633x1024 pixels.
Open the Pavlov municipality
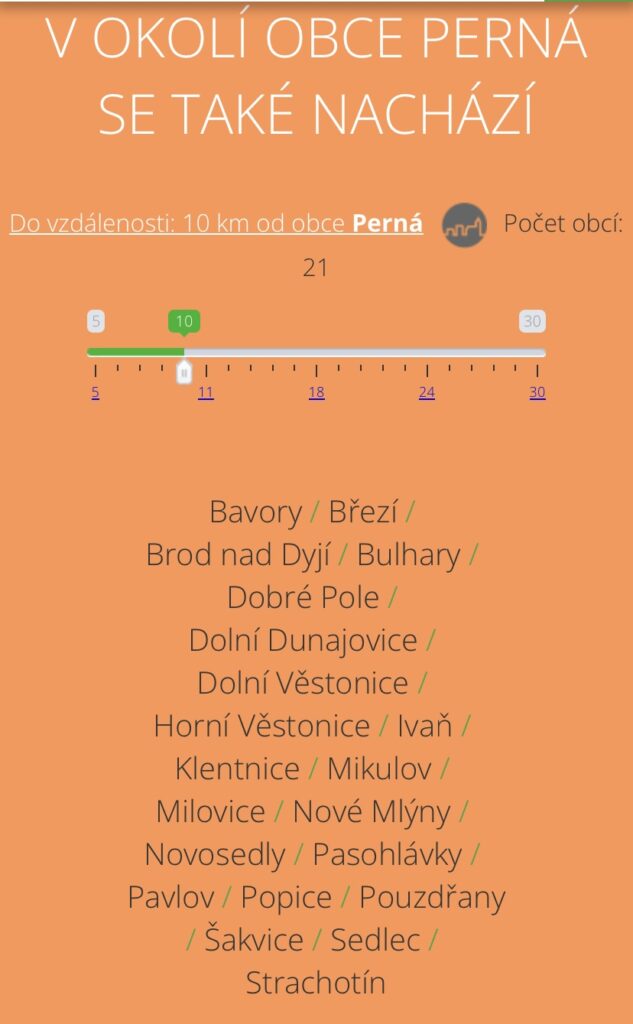[171, 897]
